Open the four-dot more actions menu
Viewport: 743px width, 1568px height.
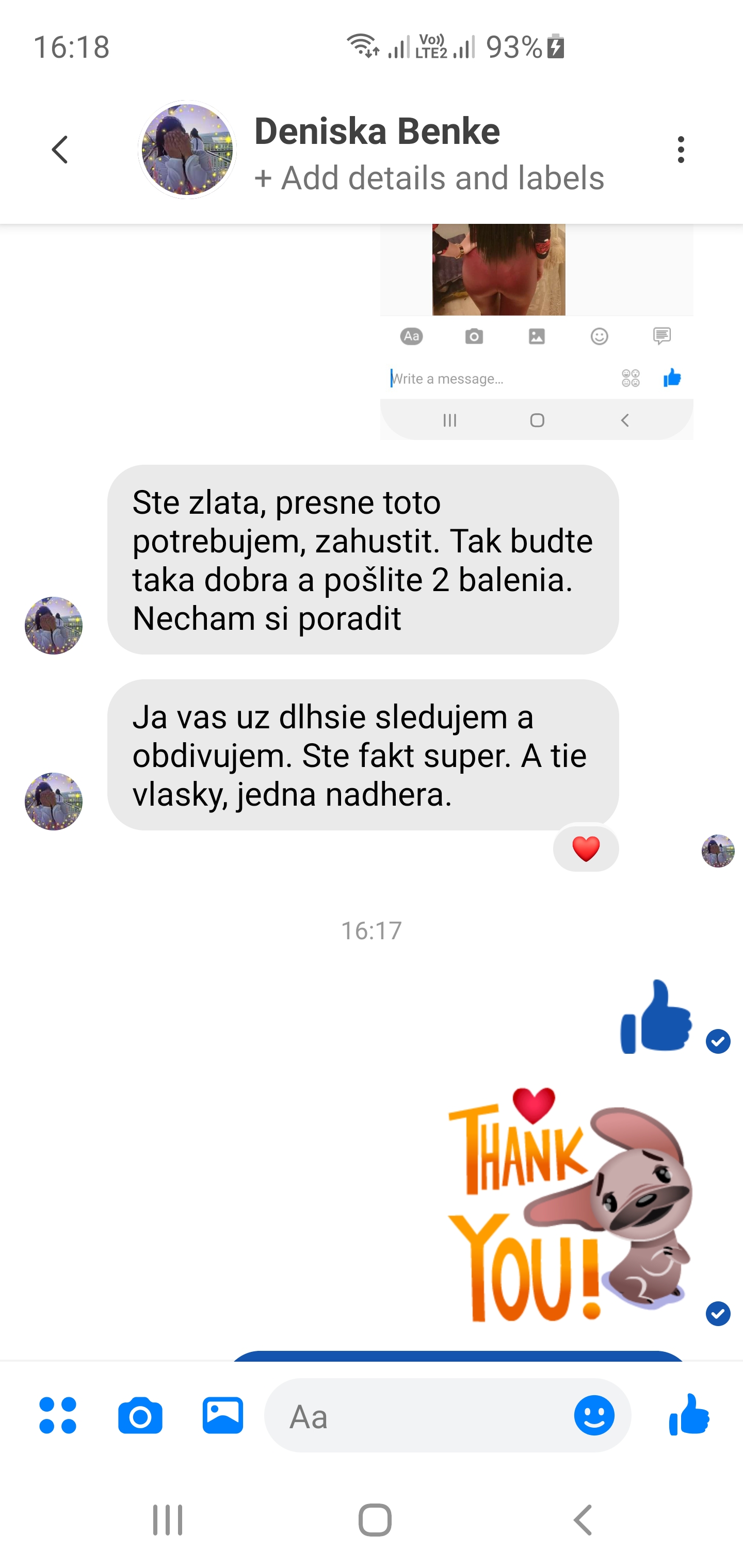click(x=57, y=1415)
